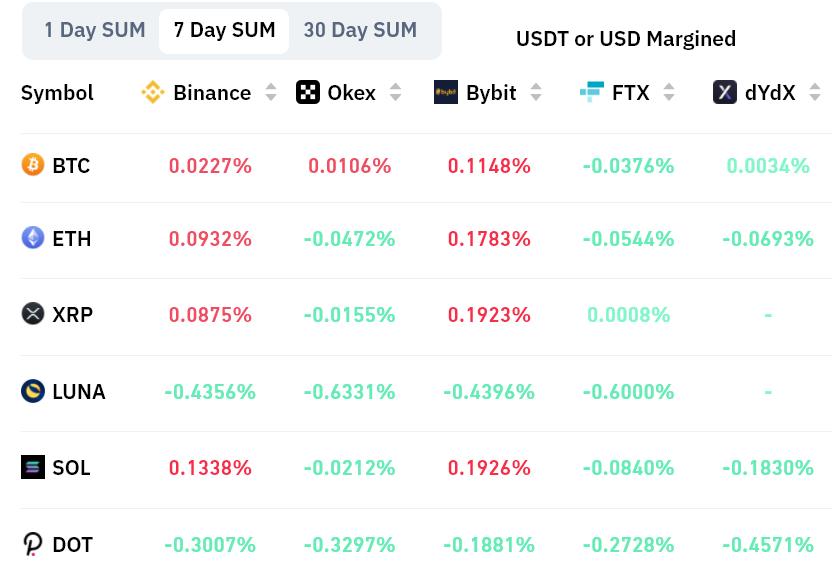Sort by the dYdX column
The height and width of the screenshot is (584, 832).
coord(815,92)
